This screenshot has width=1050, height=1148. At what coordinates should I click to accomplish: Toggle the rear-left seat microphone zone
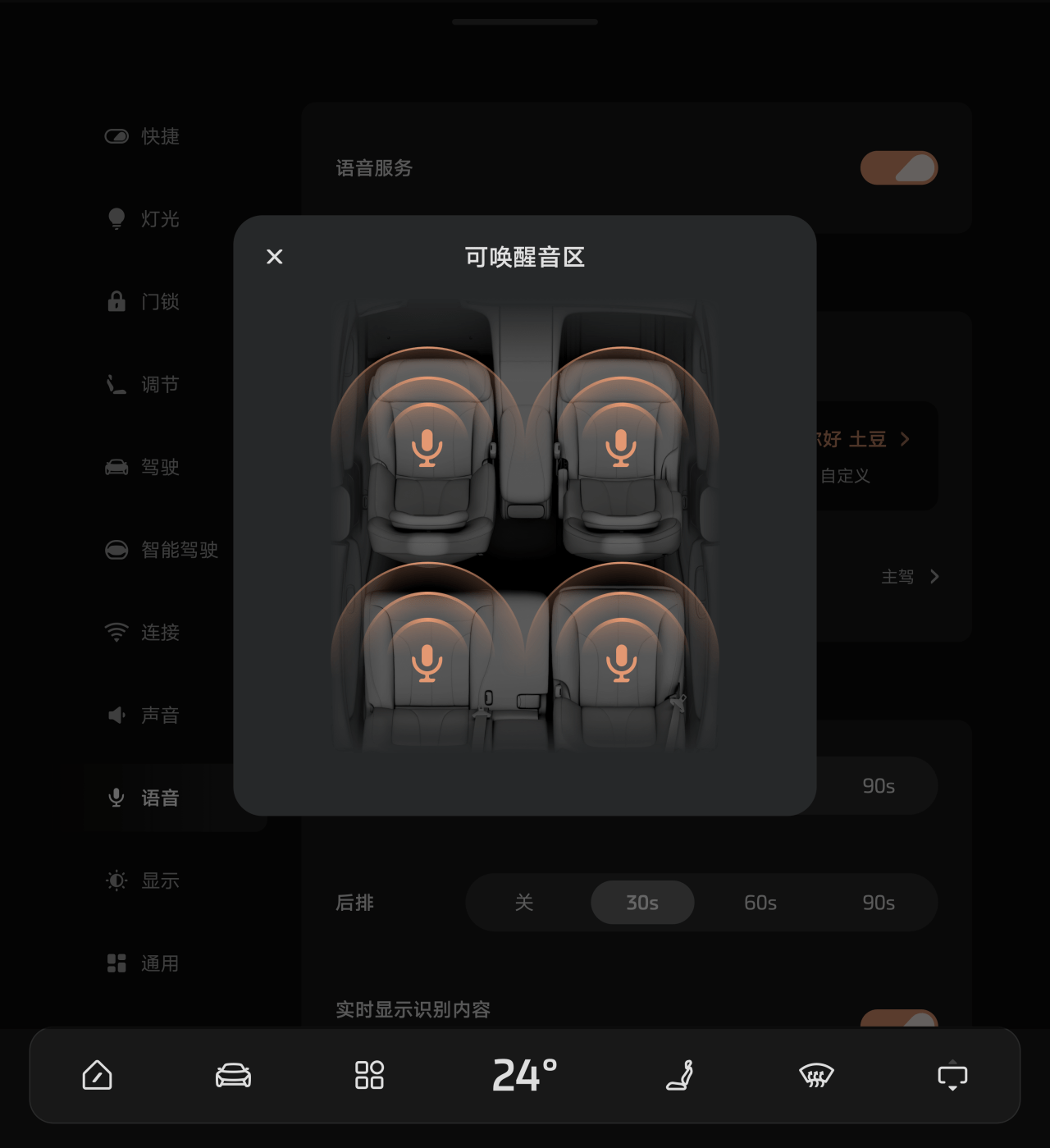[x=427, y=663]
